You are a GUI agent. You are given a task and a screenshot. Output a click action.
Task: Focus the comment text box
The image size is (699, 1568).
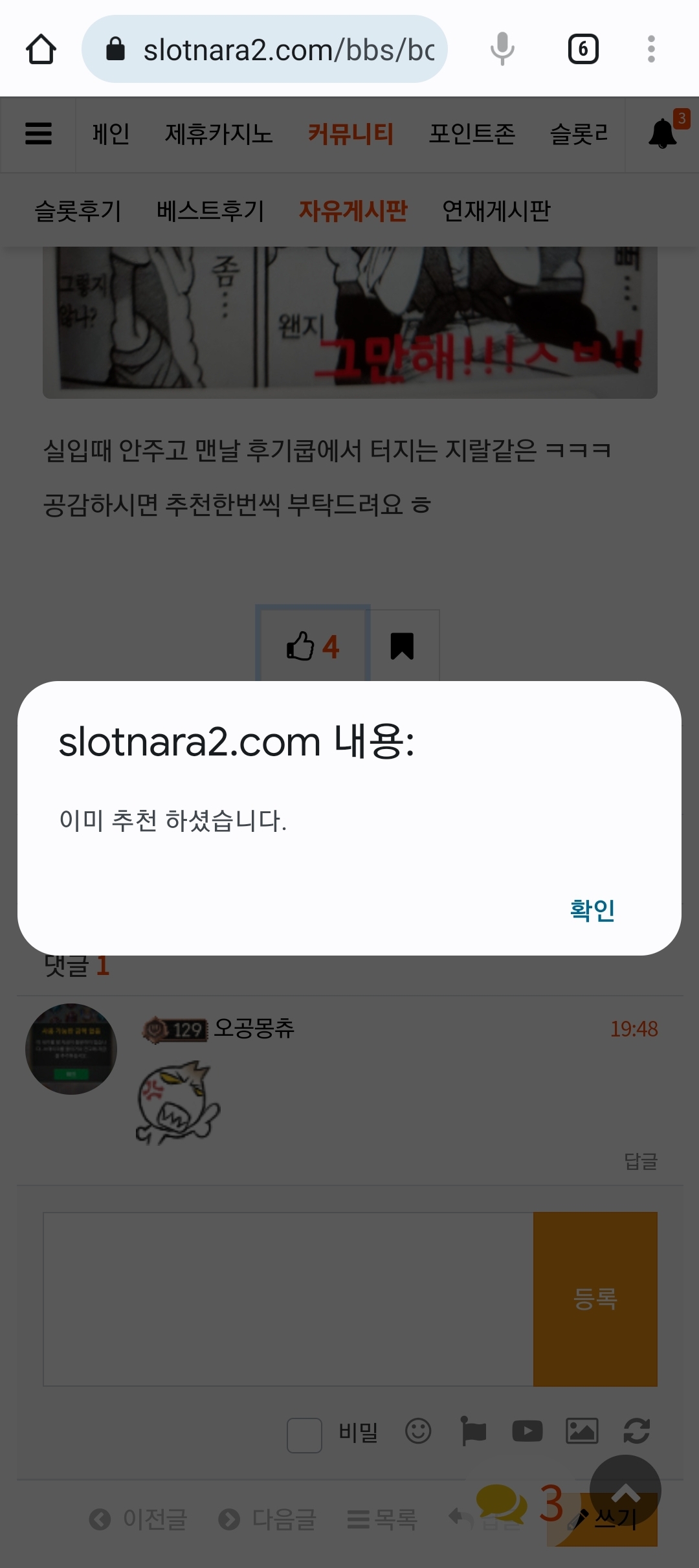(x=288, y=1299)
